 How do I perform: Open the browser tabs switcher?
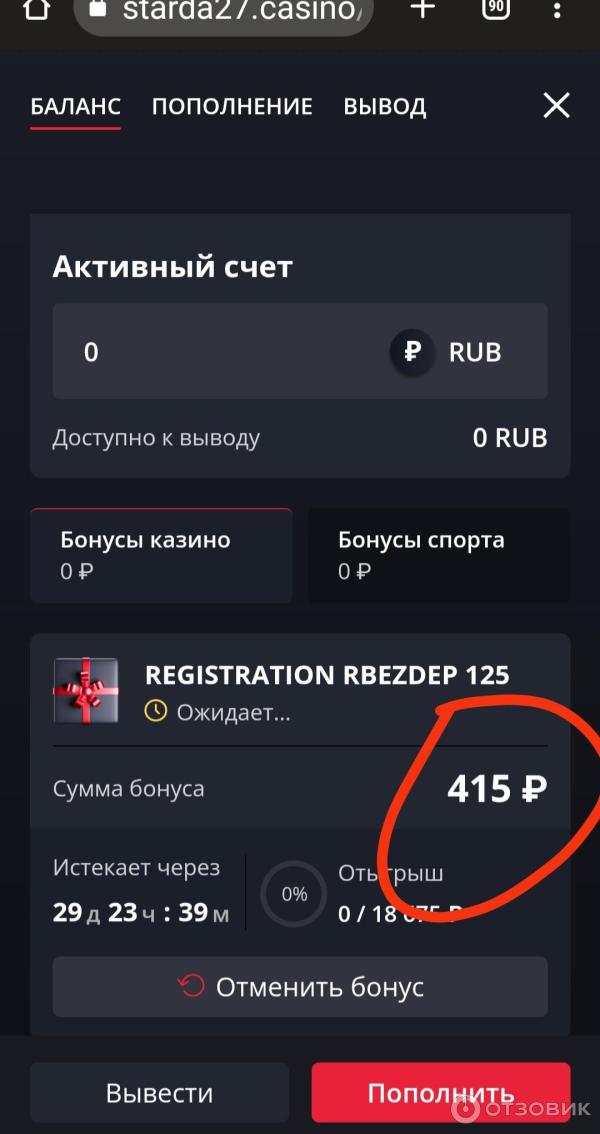(x=495, y=9)
